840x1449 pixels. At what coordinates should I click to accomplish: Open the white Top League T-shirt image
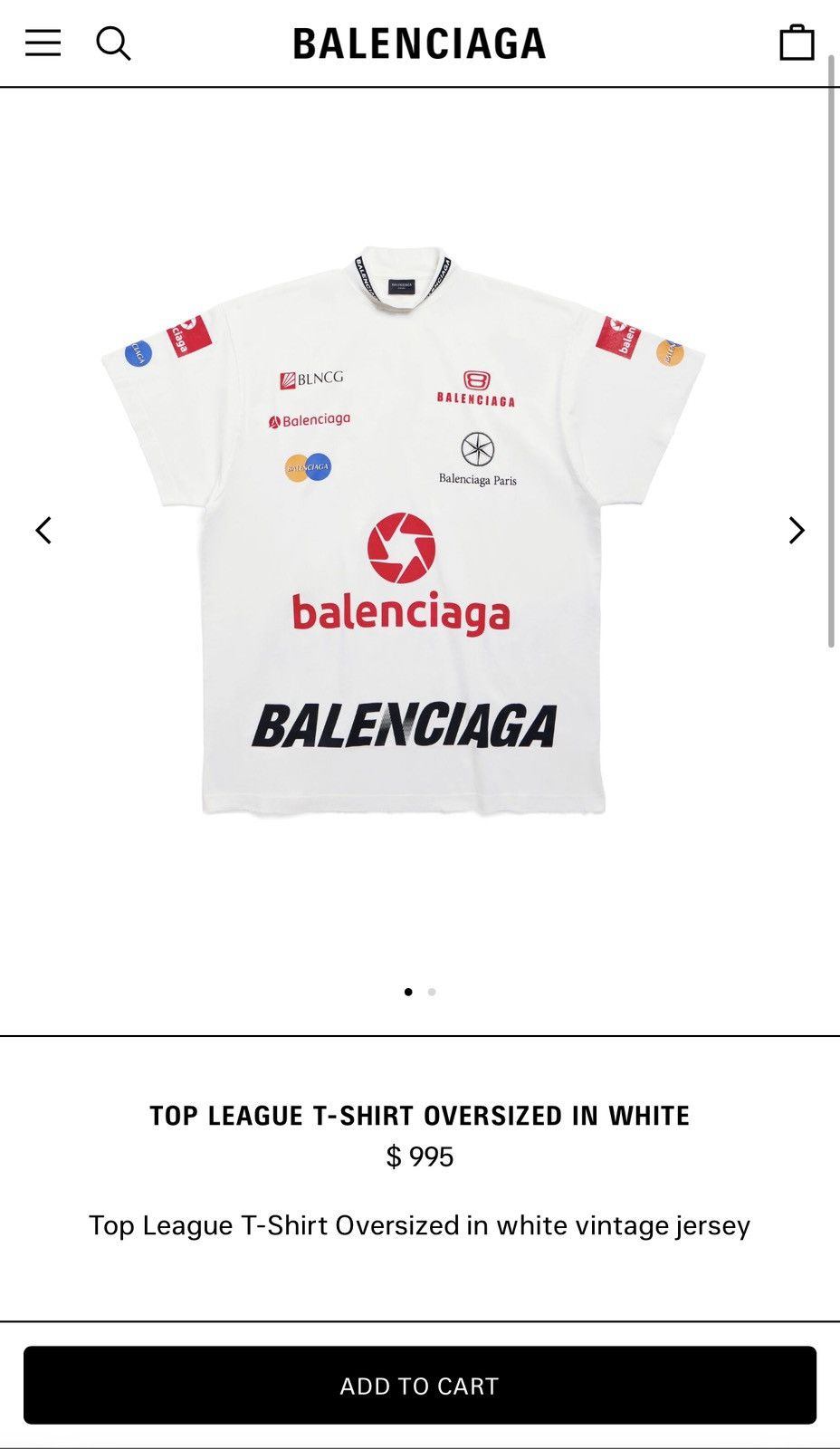(404, 531)
